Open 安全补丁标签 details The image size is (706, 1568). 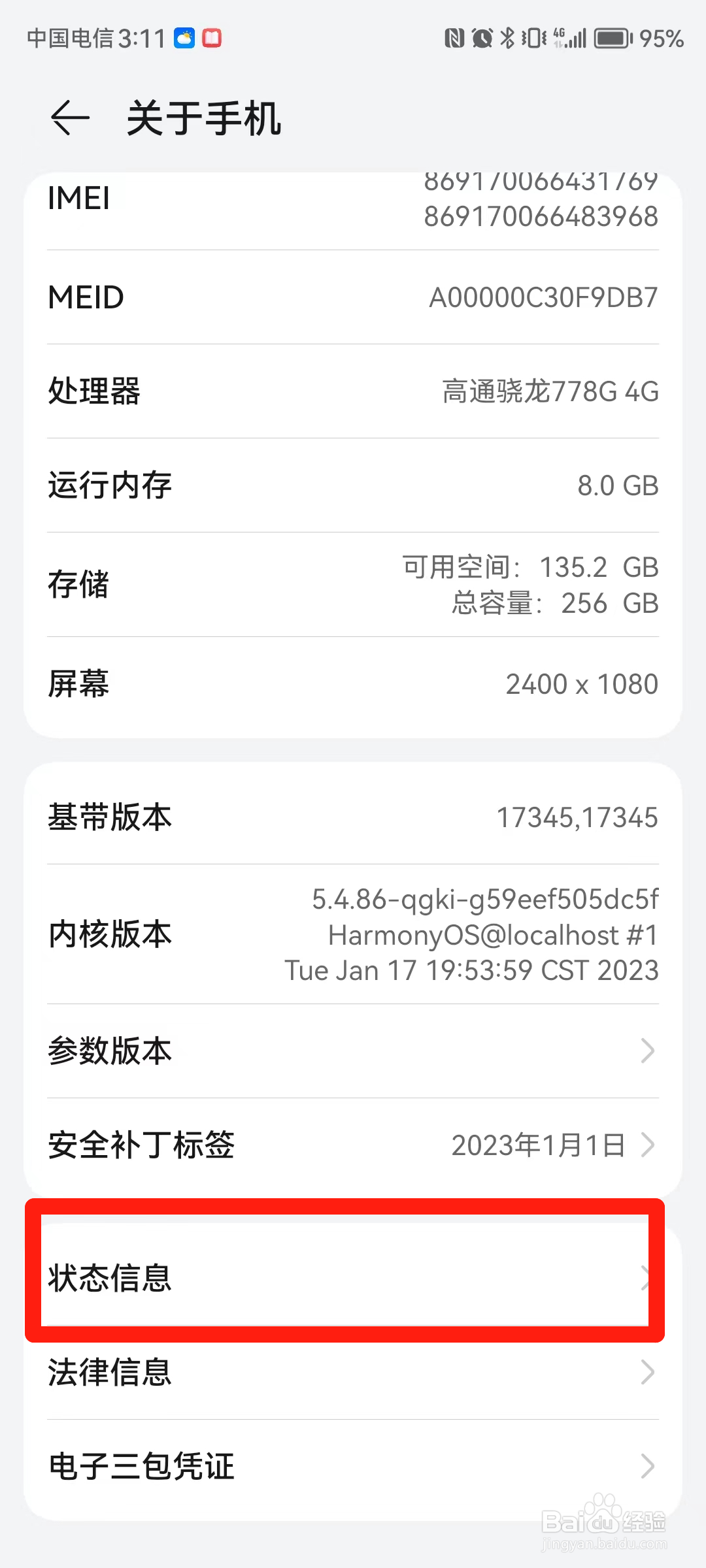click(x=353, y=1145)
